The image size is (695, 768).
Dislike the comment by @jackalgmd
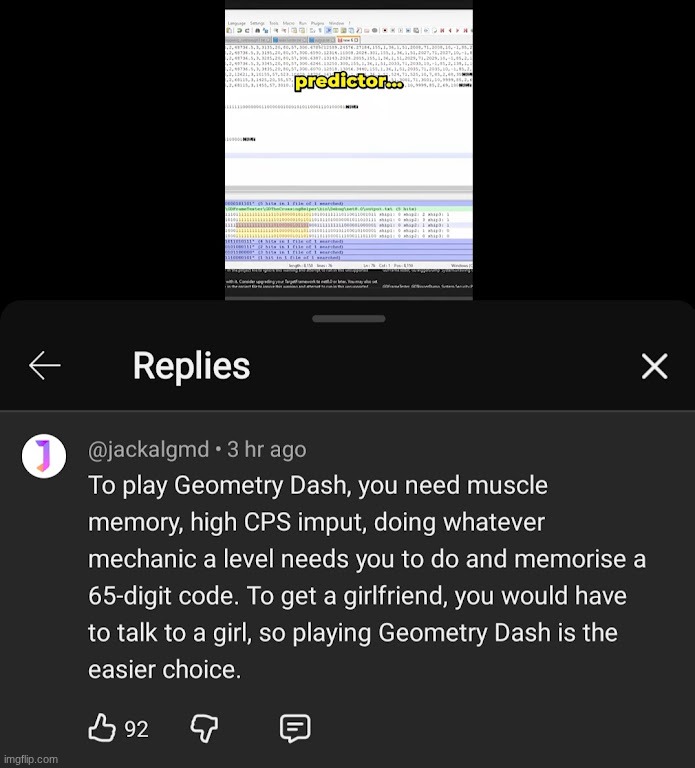click(x=204, y=729)
